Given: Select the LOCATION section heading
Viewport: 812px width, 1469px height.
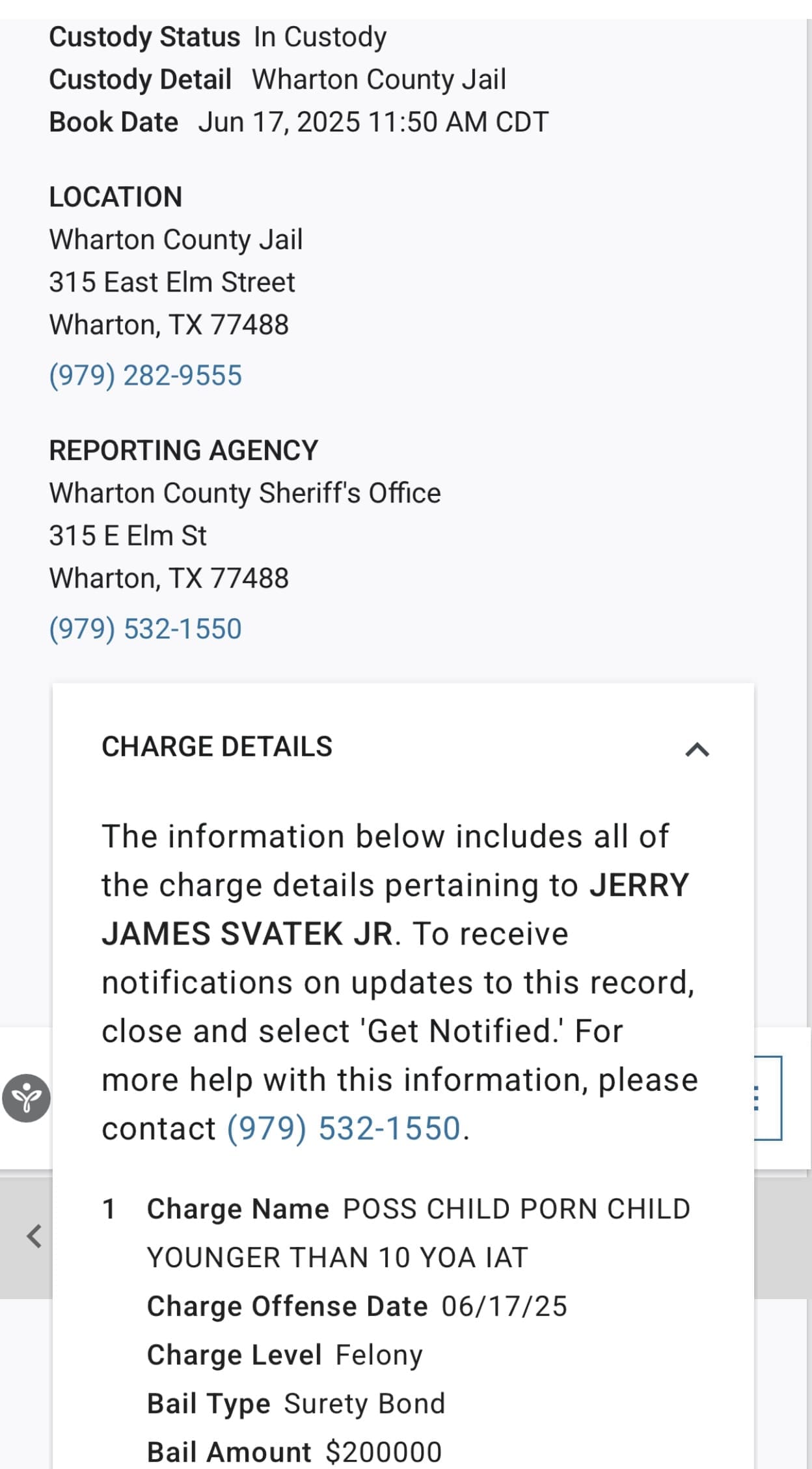Looking at the screenshot, I should [116, 196].
